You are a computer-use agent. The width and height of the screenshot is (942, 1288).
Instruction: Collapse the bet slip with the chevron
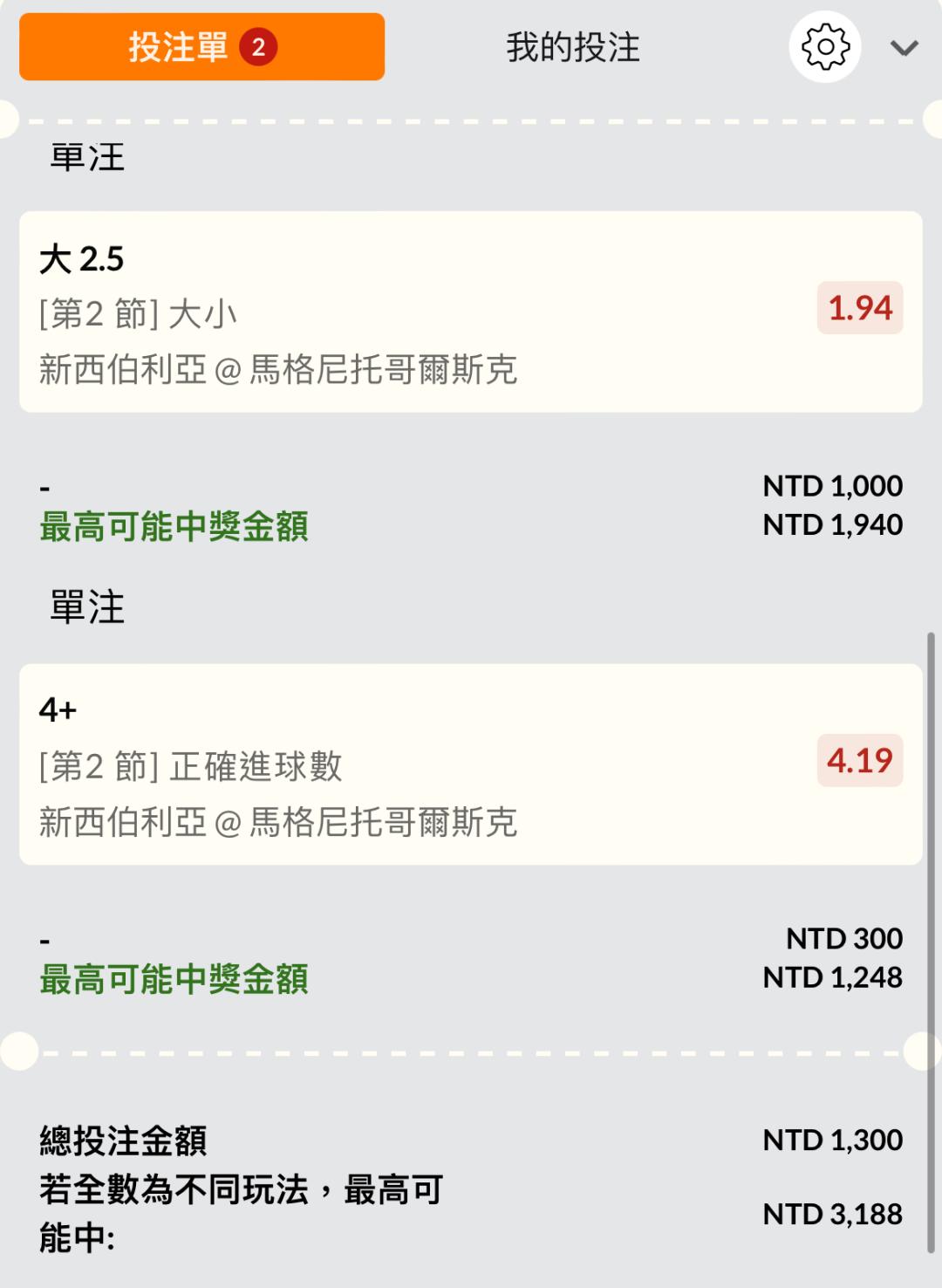tap(904, 48)
